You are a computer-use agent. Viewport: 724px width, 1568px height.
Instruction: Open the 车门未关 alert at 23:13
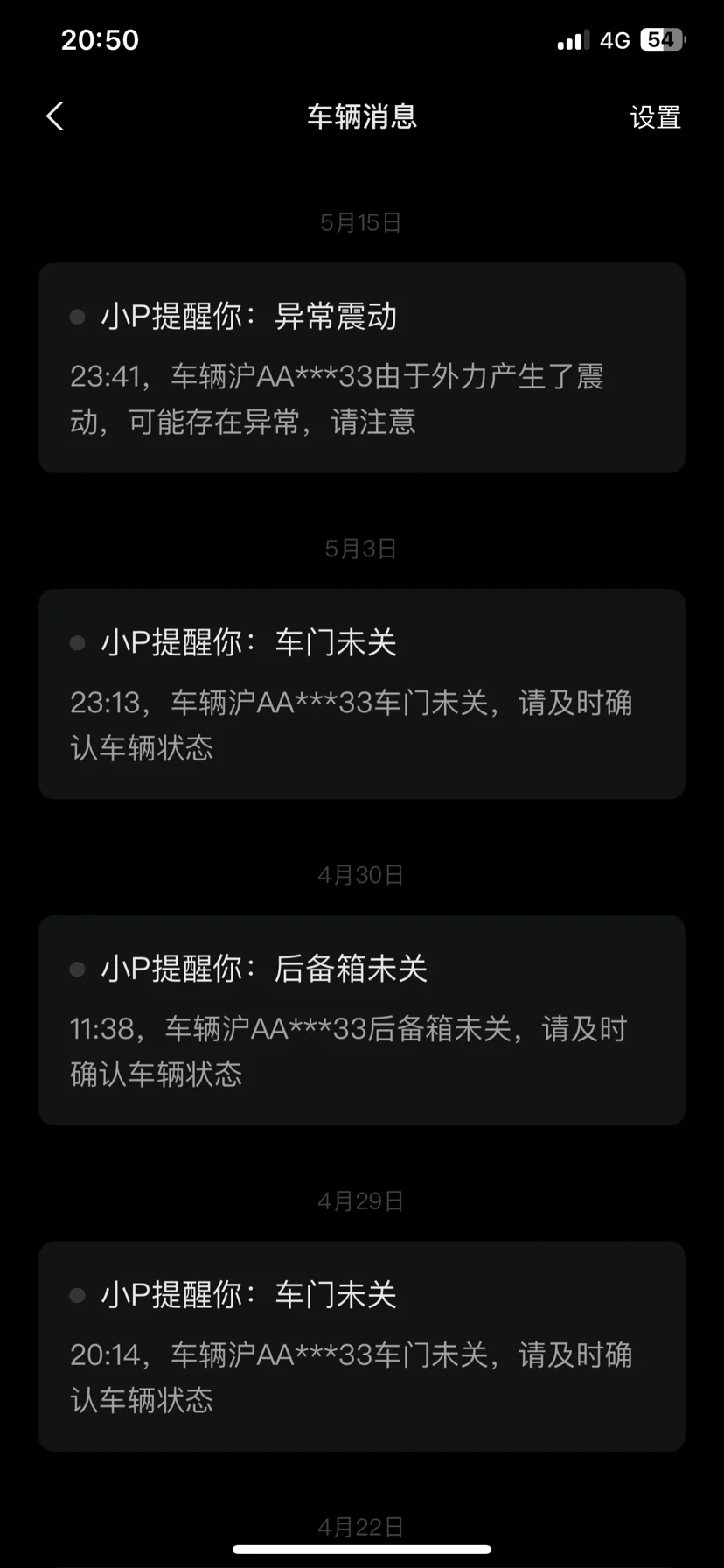361,694
